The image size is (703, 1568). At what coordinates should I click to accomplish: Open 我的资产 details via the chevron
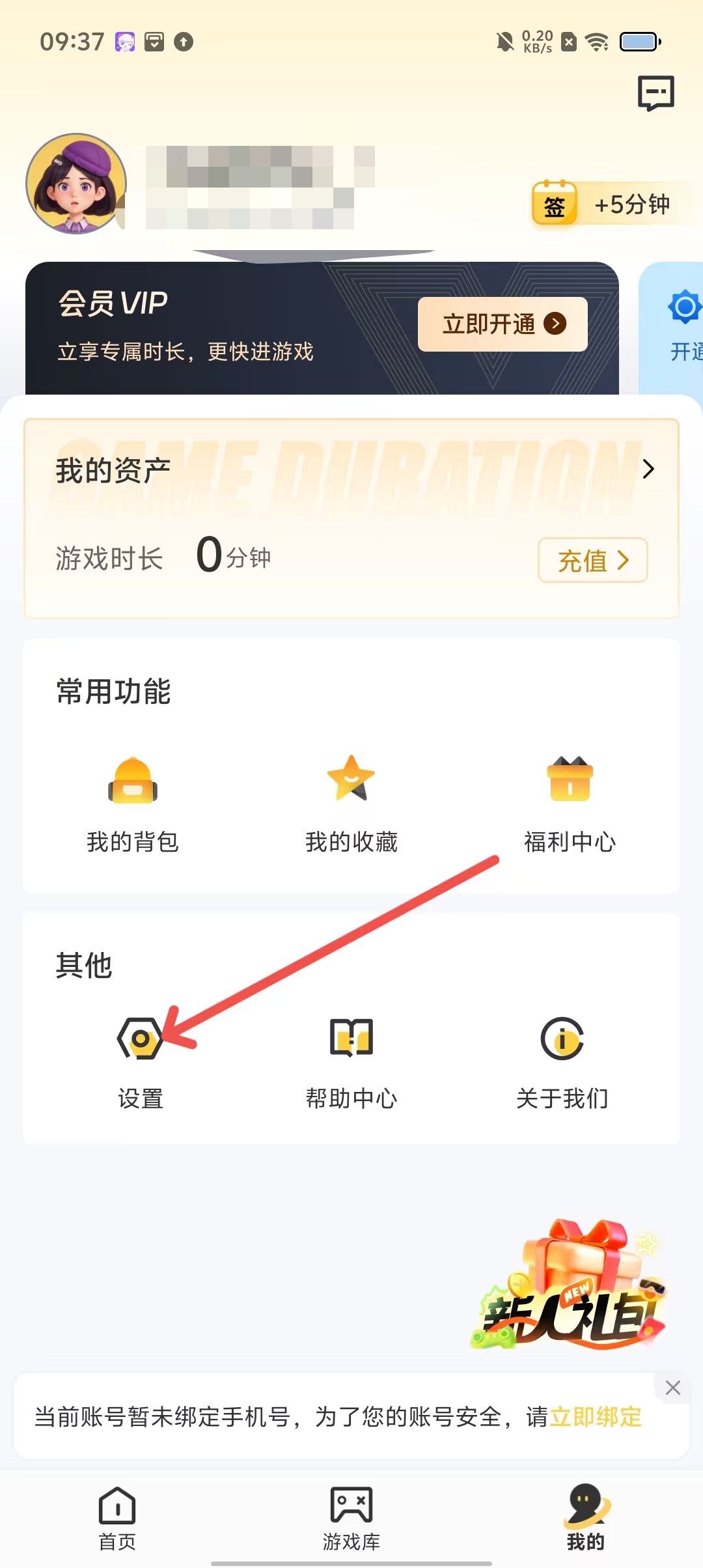(x=648, y=469)
